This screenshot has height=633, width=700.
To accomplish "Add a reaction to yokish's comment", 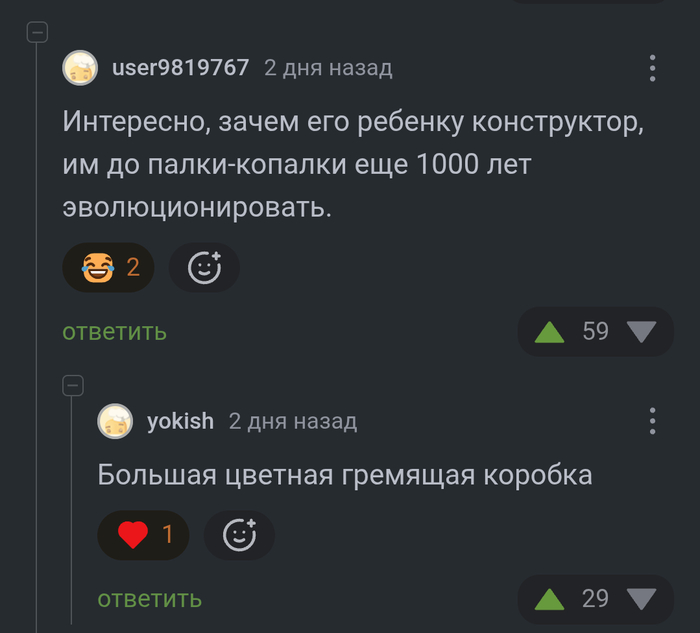I will pos(239,535).
